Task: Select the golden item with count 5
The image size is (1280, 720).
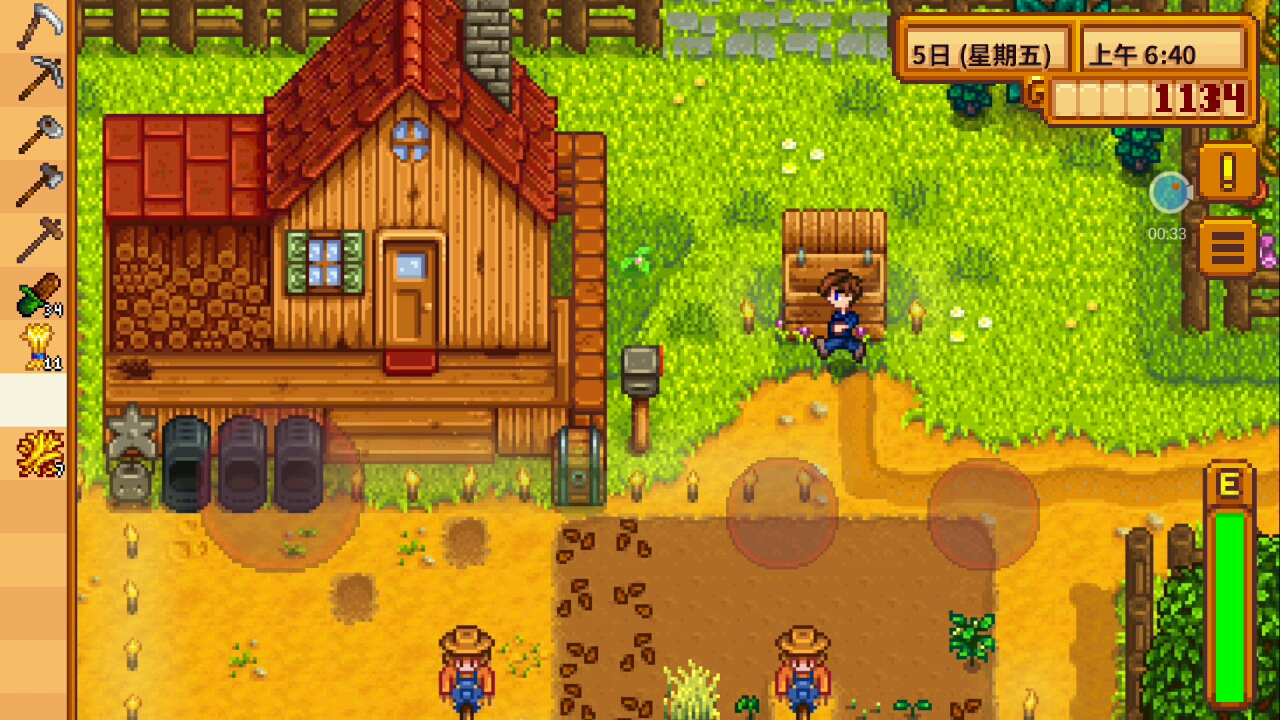Action: click(38, 454)
